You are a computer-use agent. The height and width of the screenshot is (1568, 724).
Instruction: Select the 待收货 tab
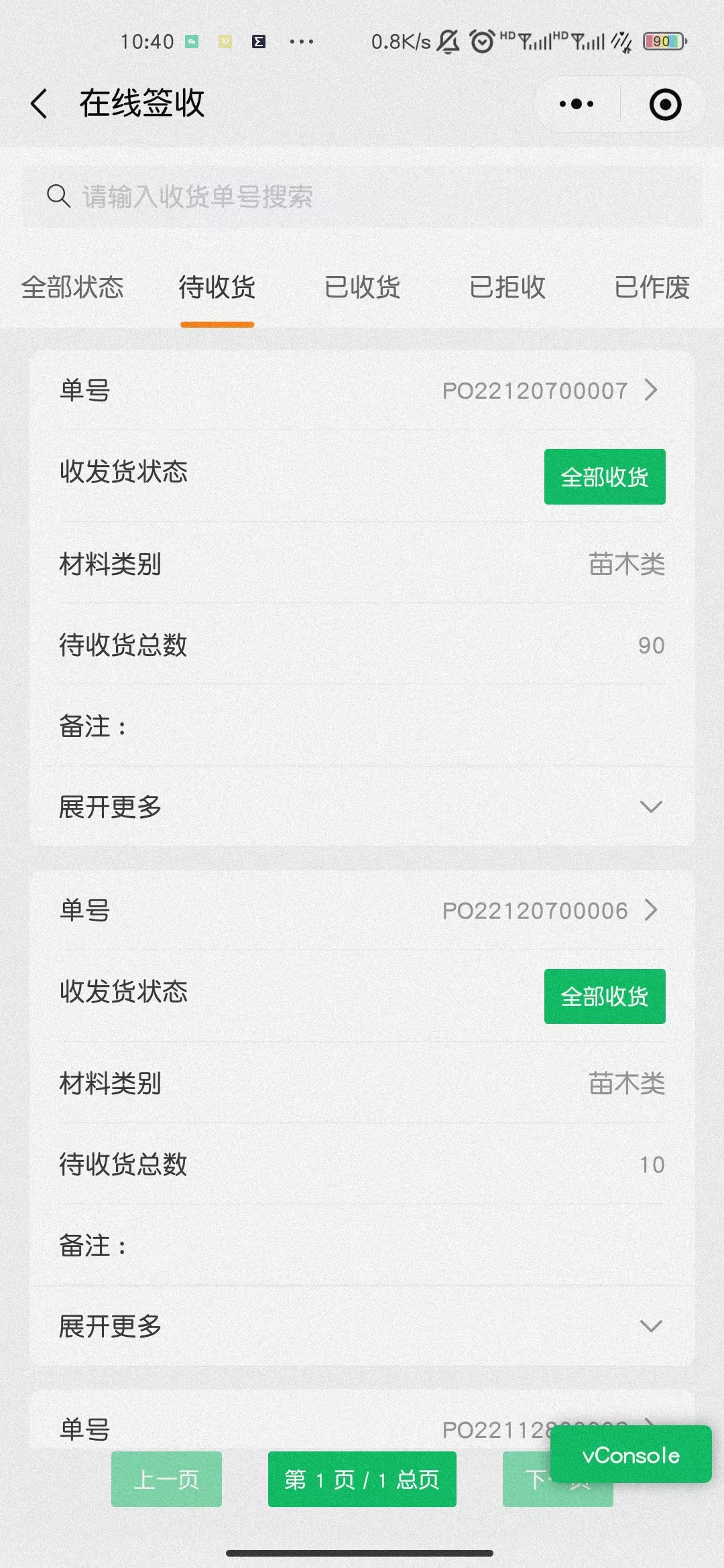point(217,287)
